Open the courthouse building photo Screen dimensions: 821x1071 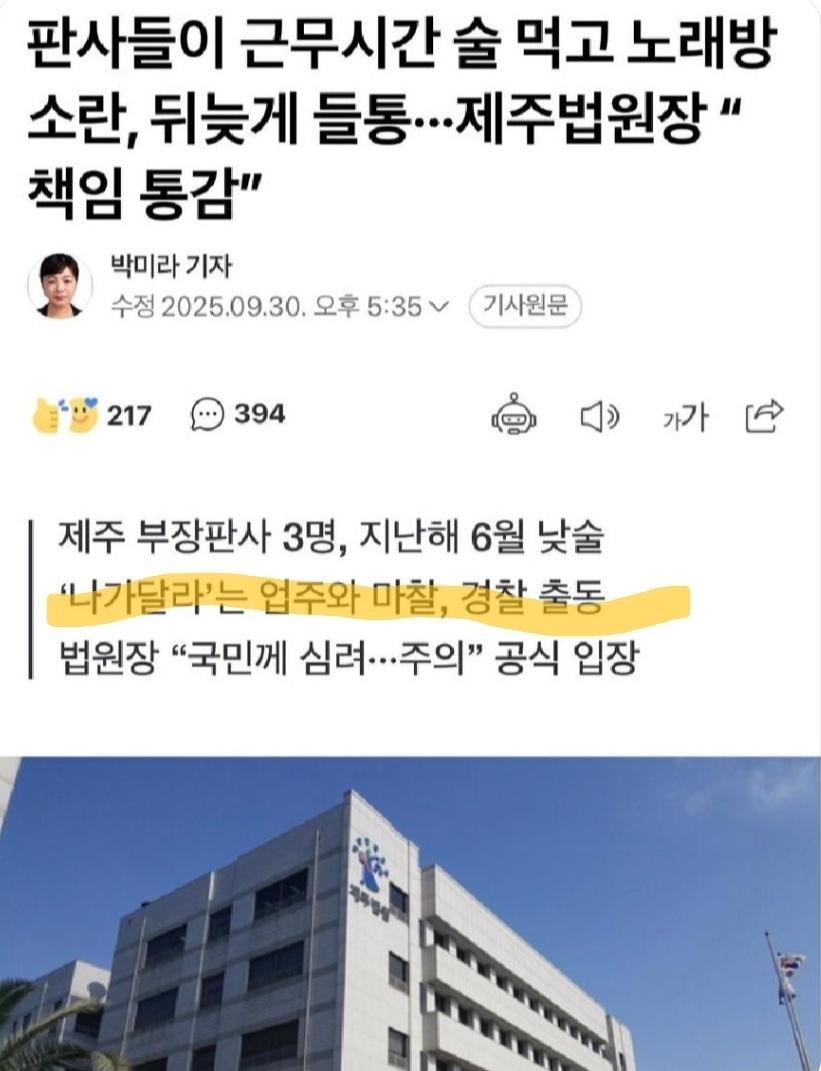click(x=410, y=913)
